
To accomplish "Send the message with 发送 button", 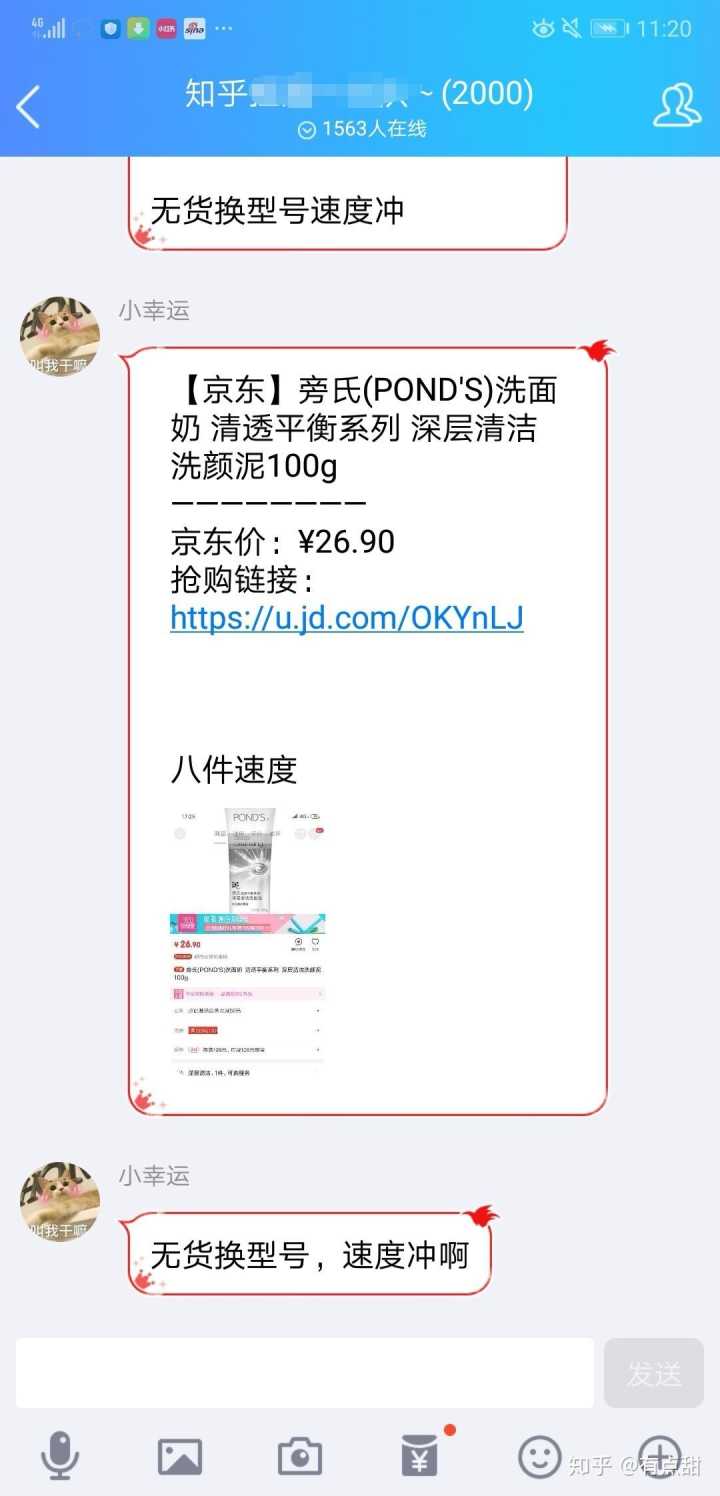I will 654,1373.
